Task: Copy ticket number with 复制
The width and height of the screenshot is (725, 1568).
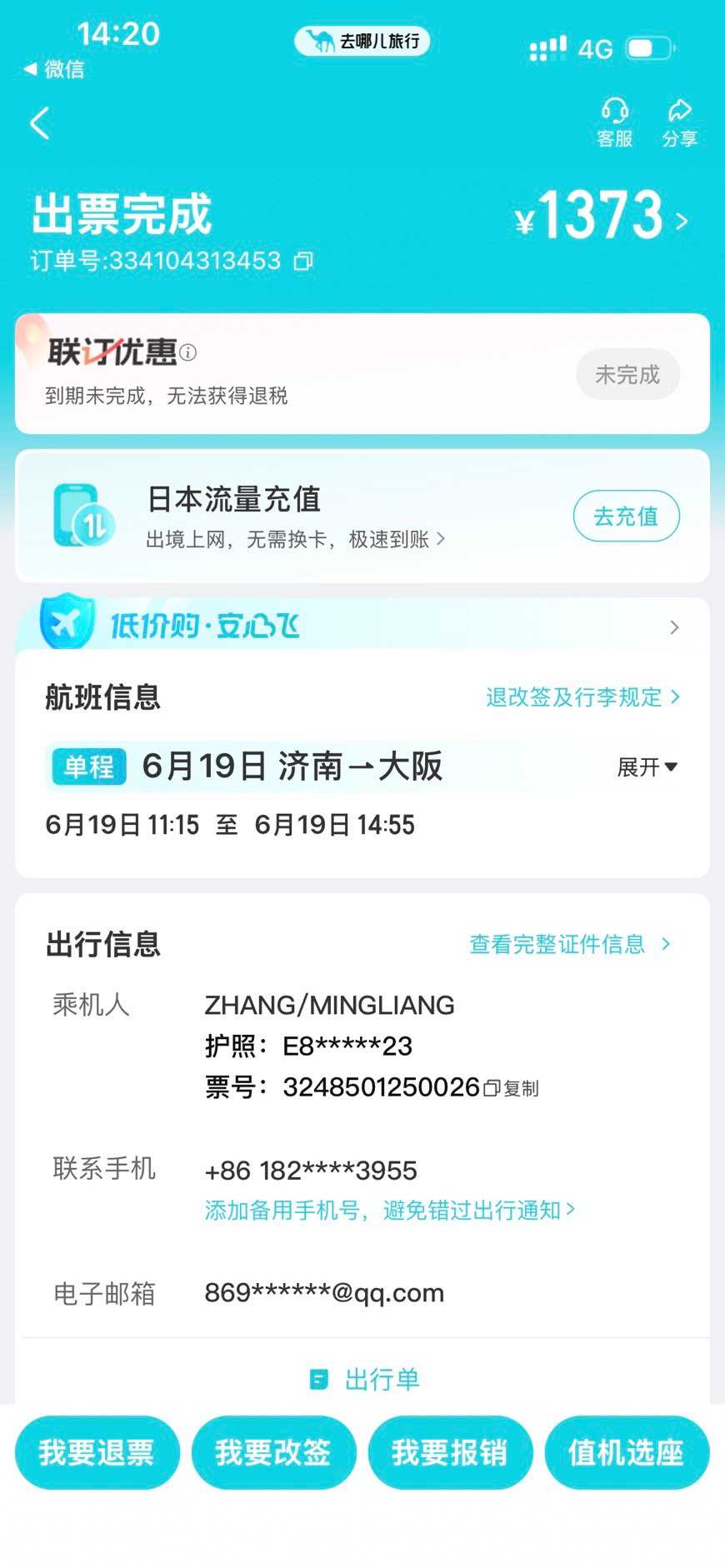Action: (512, 1088)
